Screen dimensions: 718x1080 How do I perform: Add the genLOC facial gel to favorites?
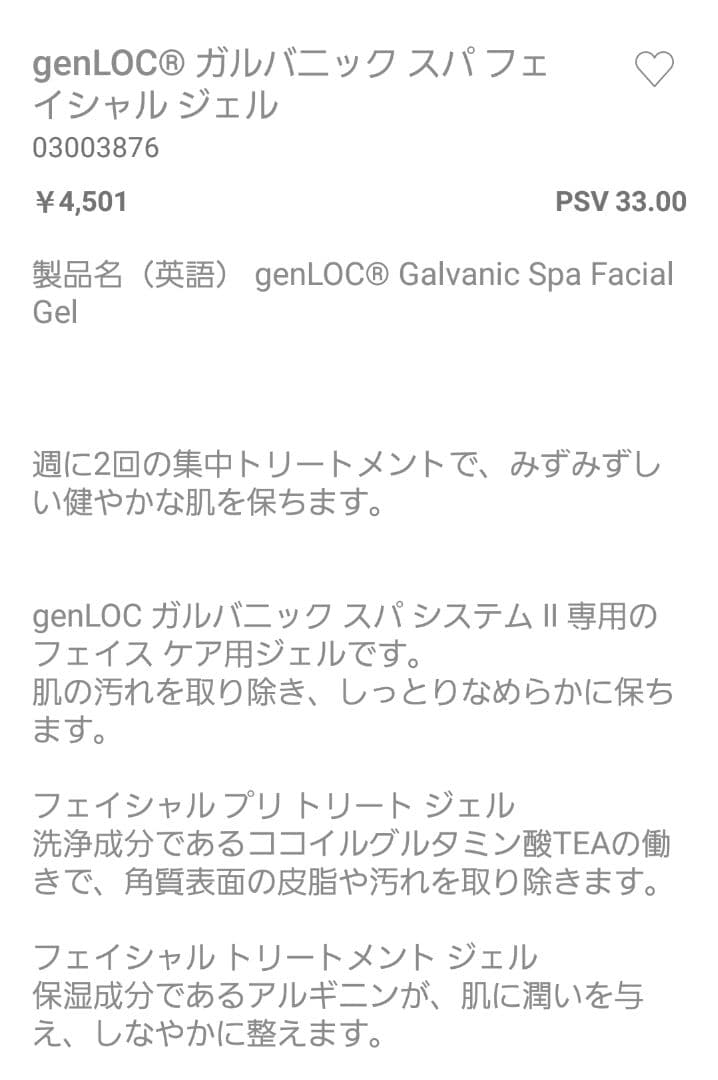(x=655, y=69)
